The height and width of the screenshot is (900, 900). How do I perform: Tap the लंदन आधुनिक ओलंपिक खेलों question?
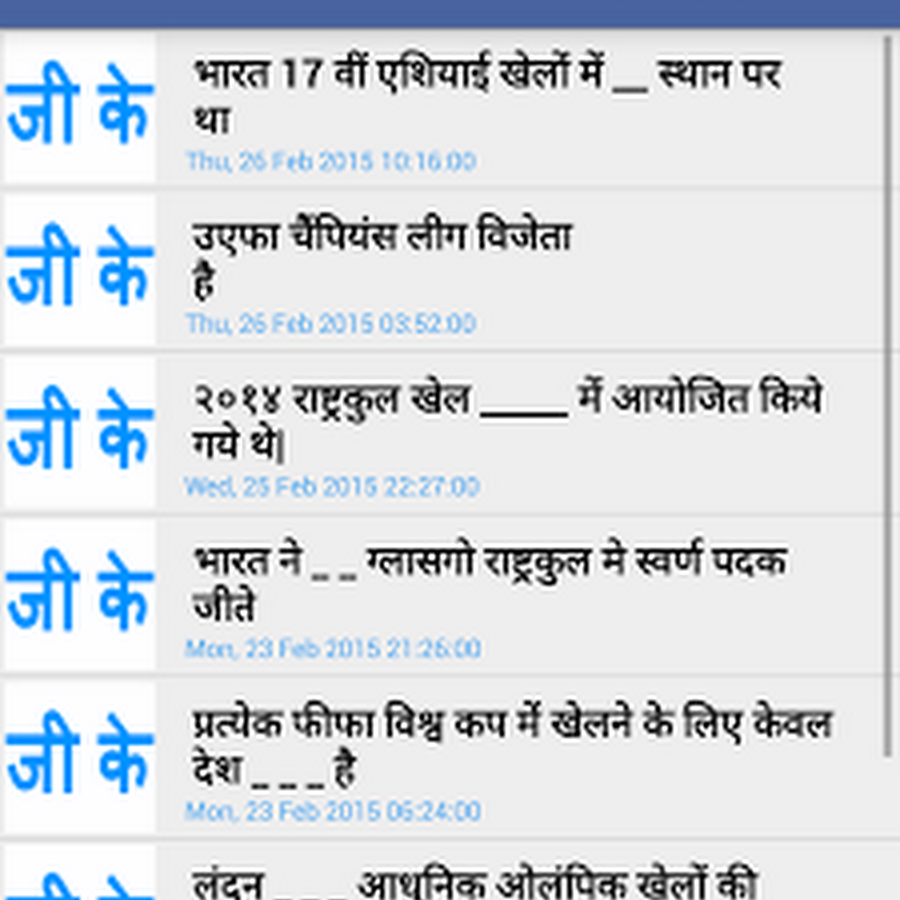pos(476,882)
